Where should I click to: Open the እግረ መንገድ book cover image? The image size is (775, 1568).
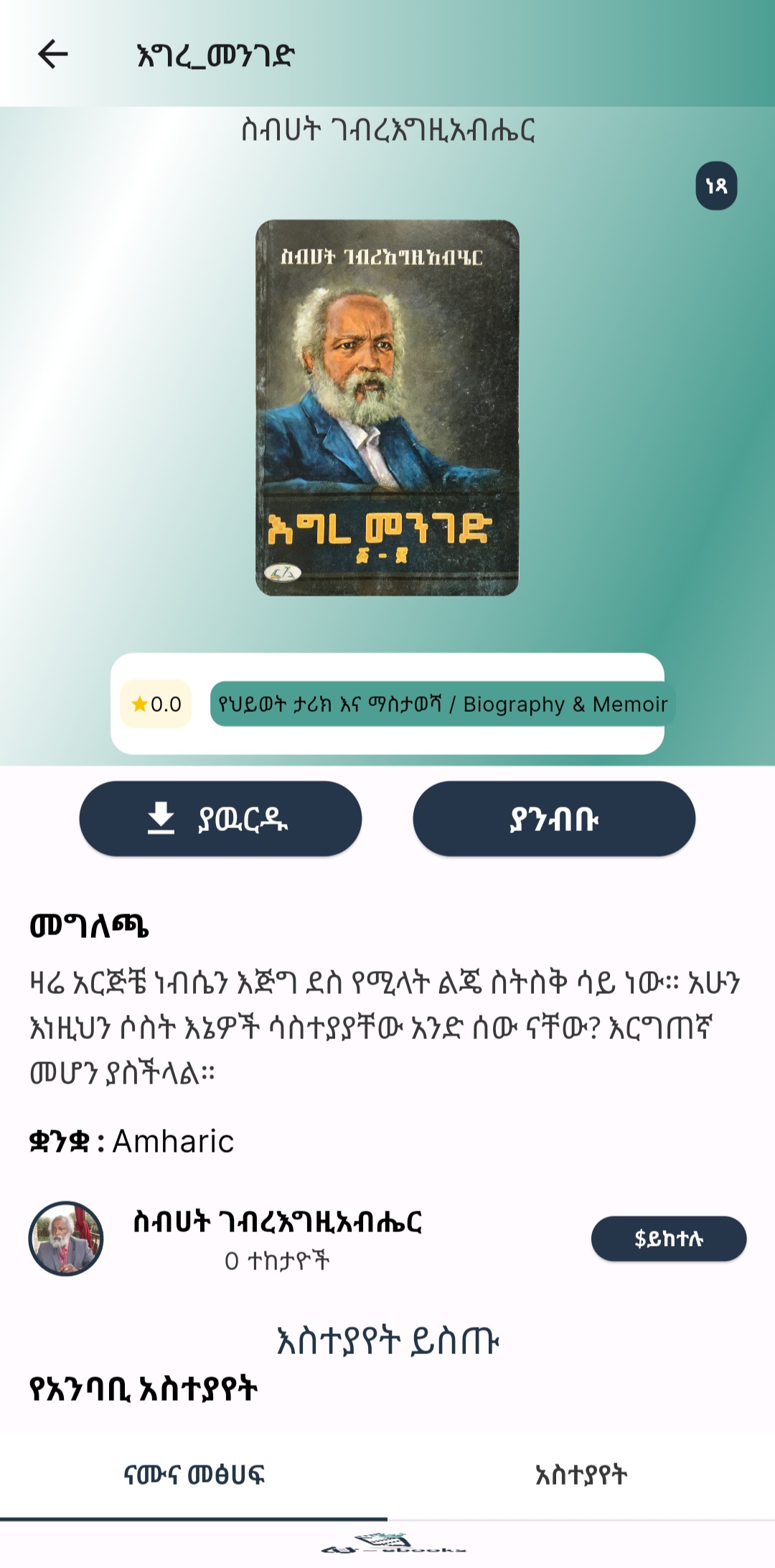[x=387, y=408]
